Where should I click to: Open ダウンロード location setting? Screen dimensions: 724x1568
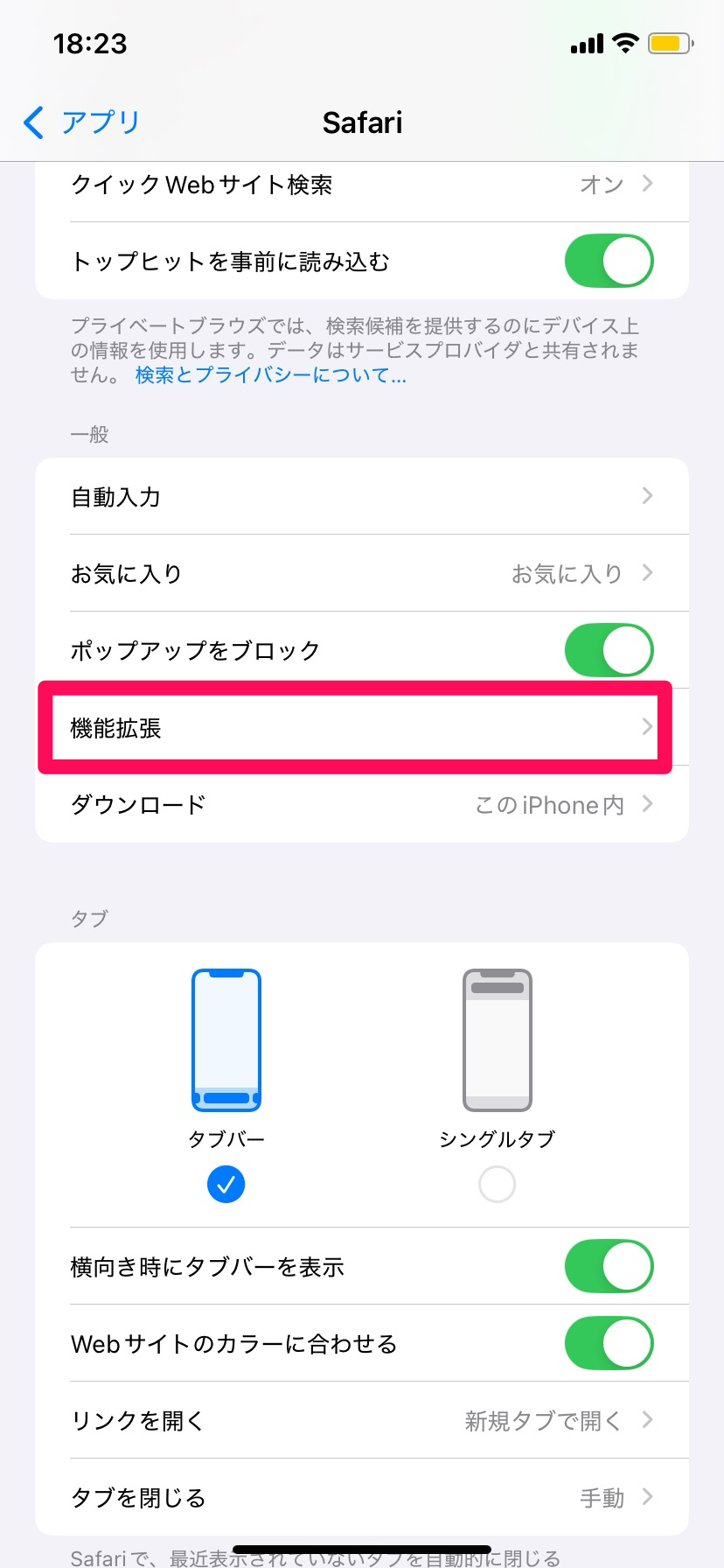[x=362, y=804]
